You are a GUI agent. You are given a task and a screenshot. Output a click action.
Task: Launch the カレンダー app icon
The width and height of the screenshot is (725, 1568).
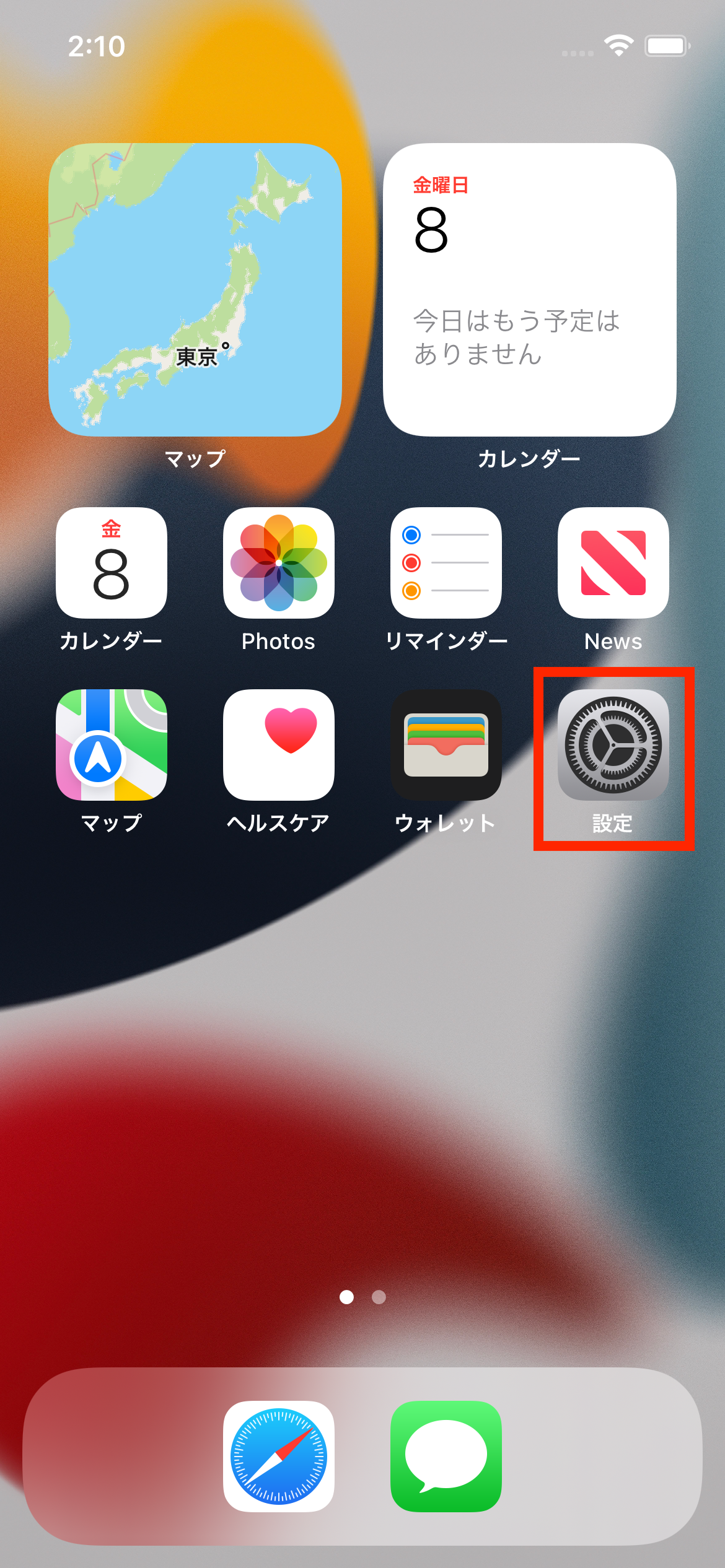click(112, 563)
